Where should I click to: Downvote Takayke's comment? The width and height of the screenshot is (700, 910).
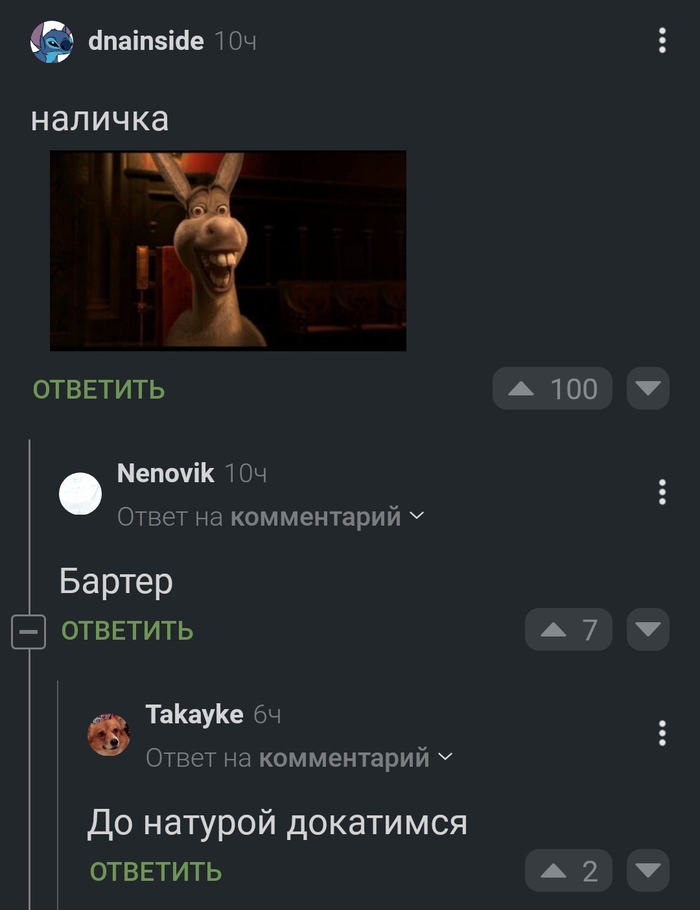648,871
